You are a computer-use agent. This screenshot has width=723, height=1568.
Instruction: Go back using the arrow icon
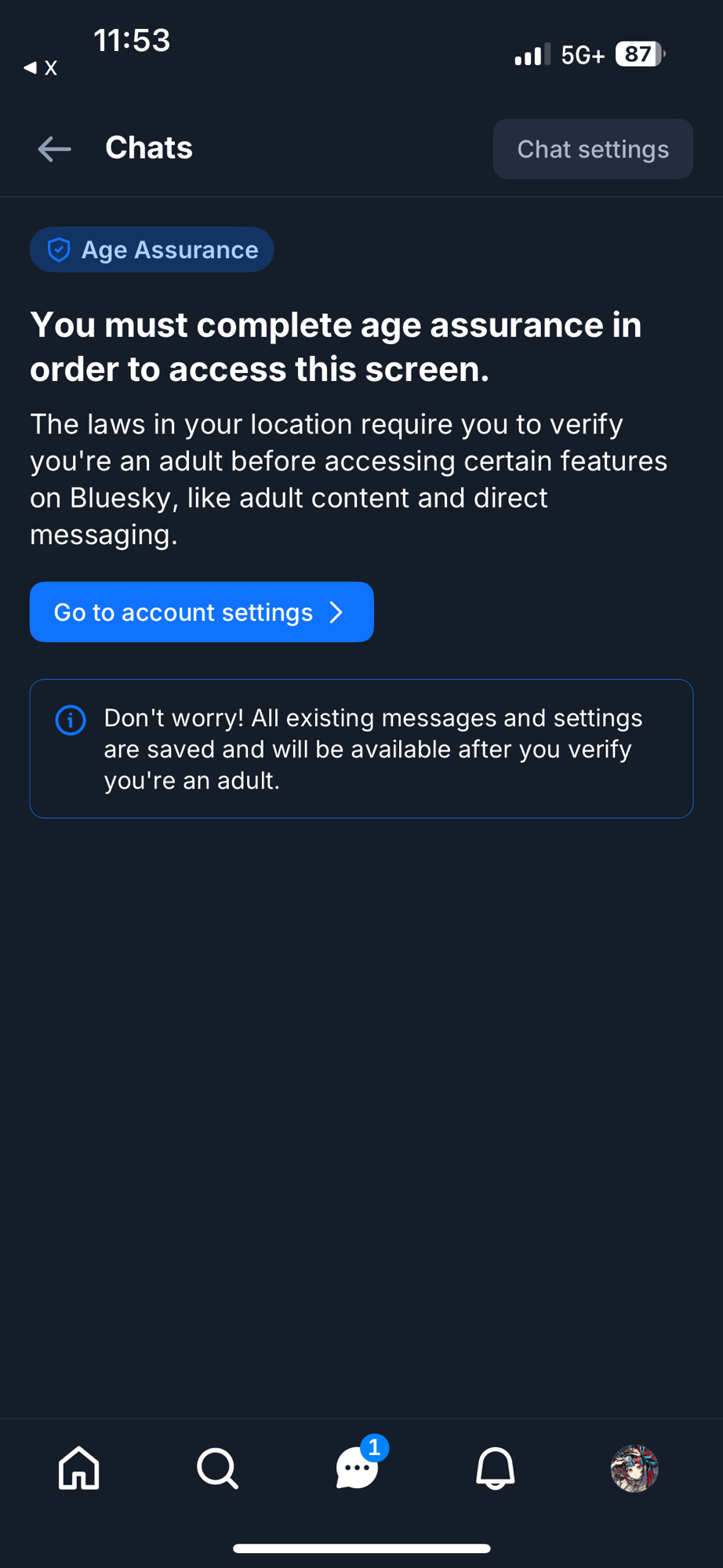click(x=54, y=149)
